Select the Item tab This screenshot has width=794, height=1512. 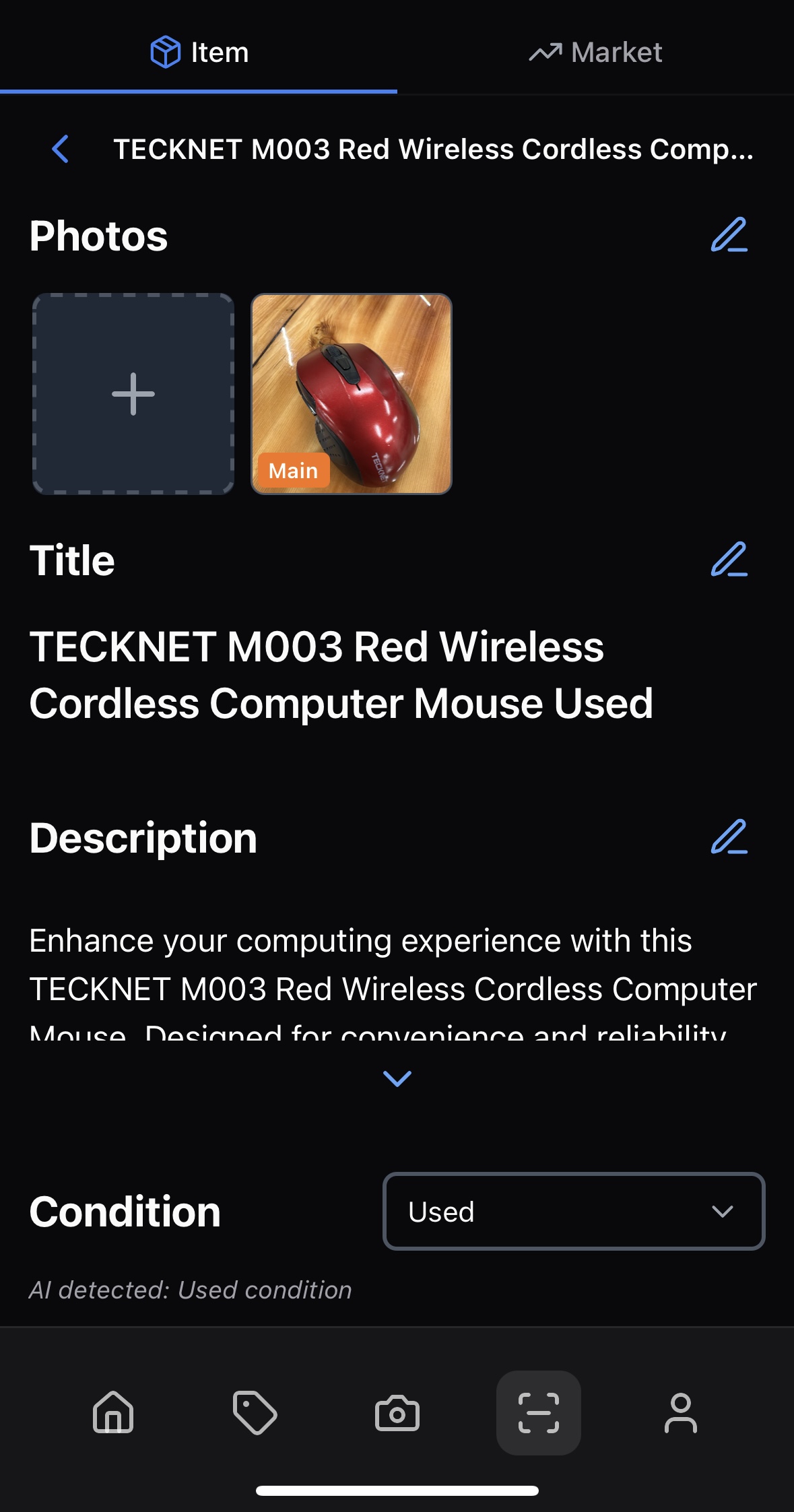tap(199, 53)
